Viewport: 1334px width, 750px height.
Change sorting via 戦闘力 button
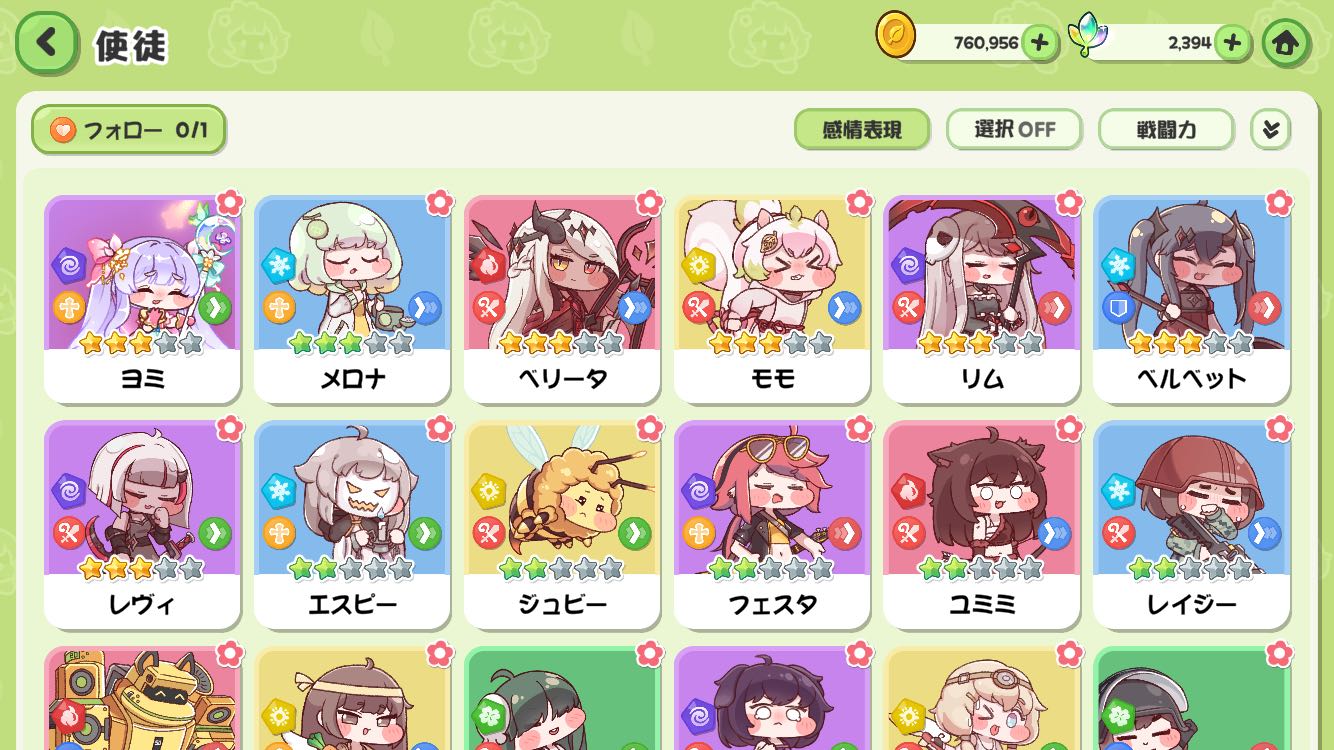[x=1166, y=130]
